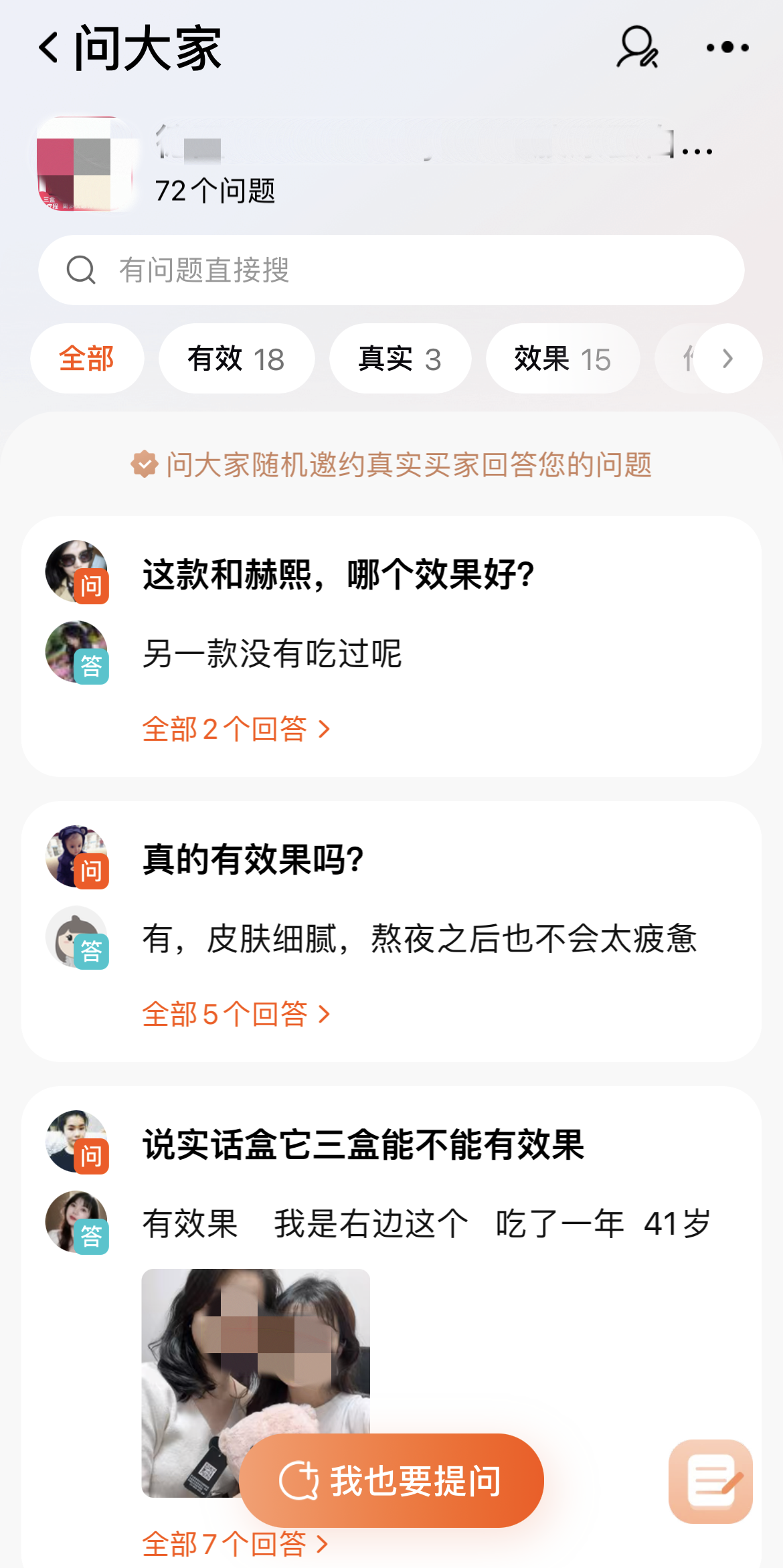The width and height of the screenshot is (783, 1568).
Task: View 全部5个回答 link
Action: tap(236, 1015)
